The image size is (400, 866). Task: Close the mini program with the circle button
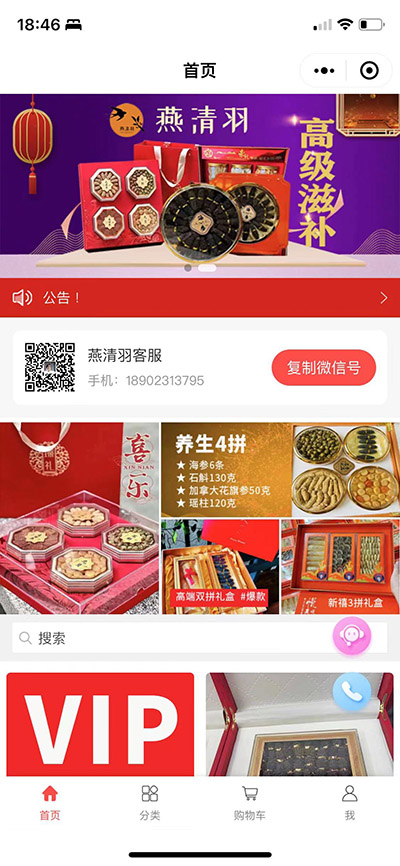pos(369,71)
